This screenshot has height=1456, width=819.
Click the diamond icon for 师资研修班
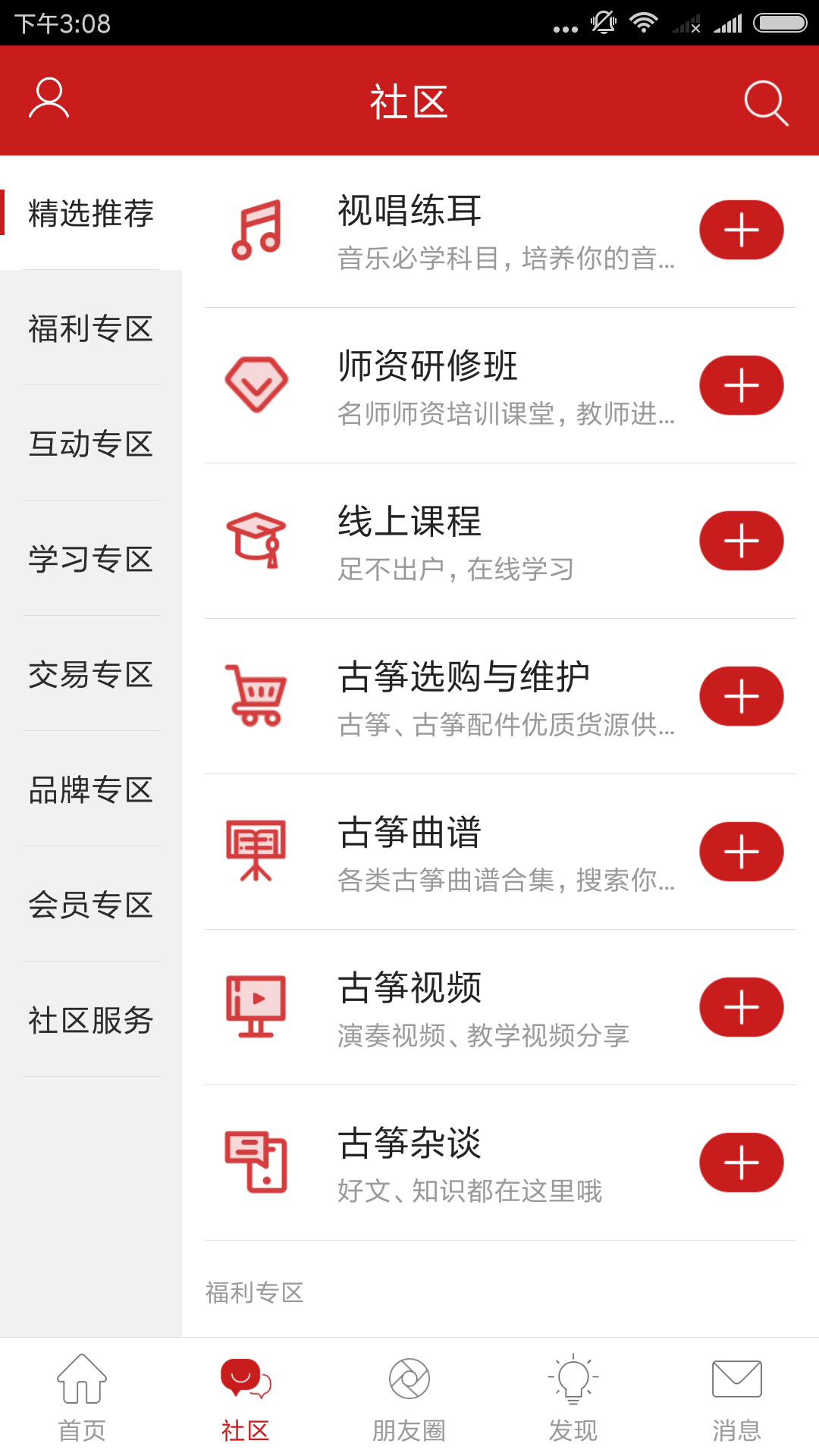click(256, 384)
